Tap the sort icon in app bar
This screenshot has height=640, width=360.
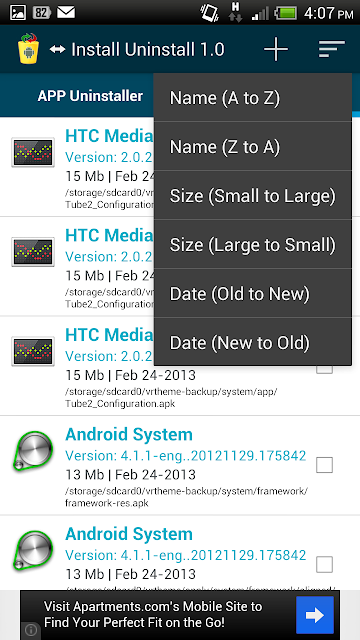coord(332,49)
